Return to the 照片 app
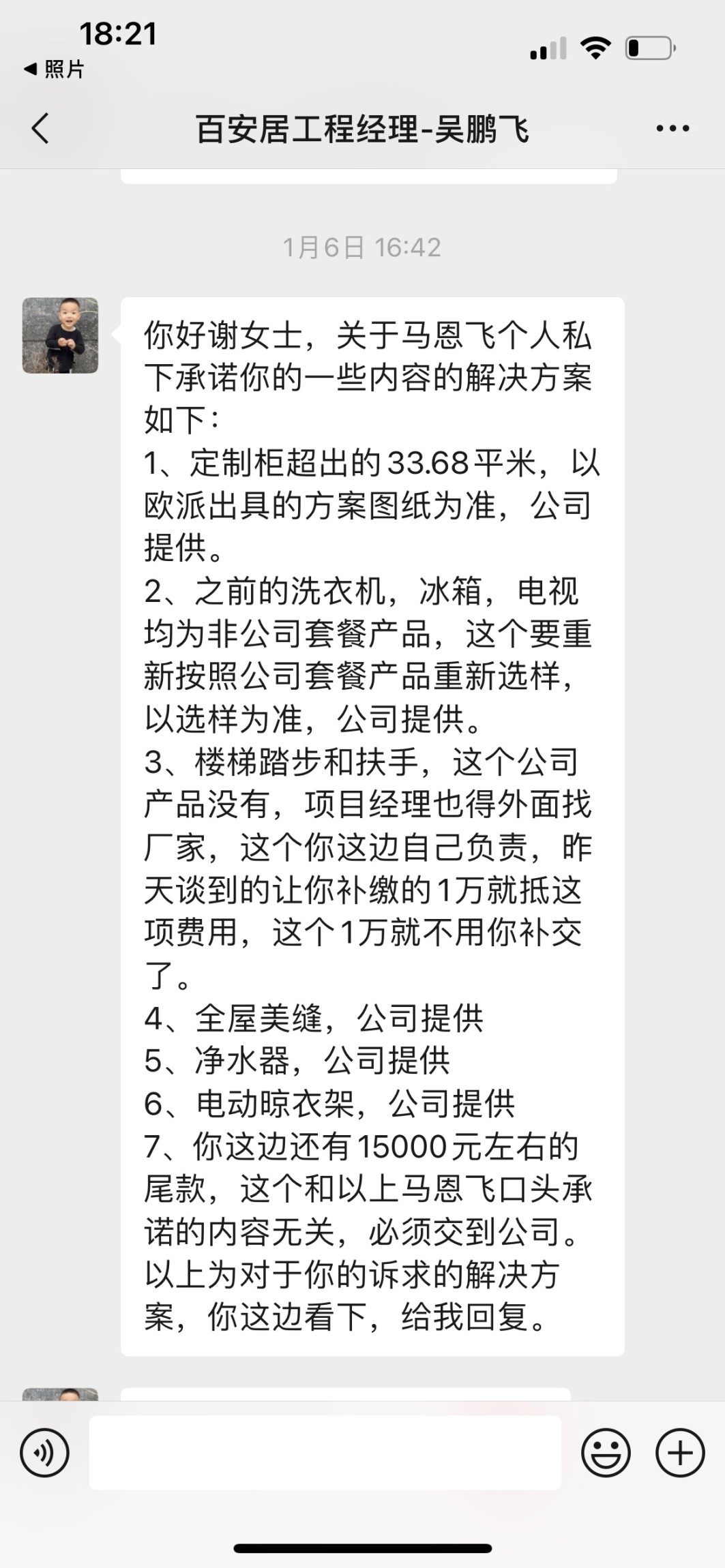The image size is (725, 1568). (x=55, y=69)
